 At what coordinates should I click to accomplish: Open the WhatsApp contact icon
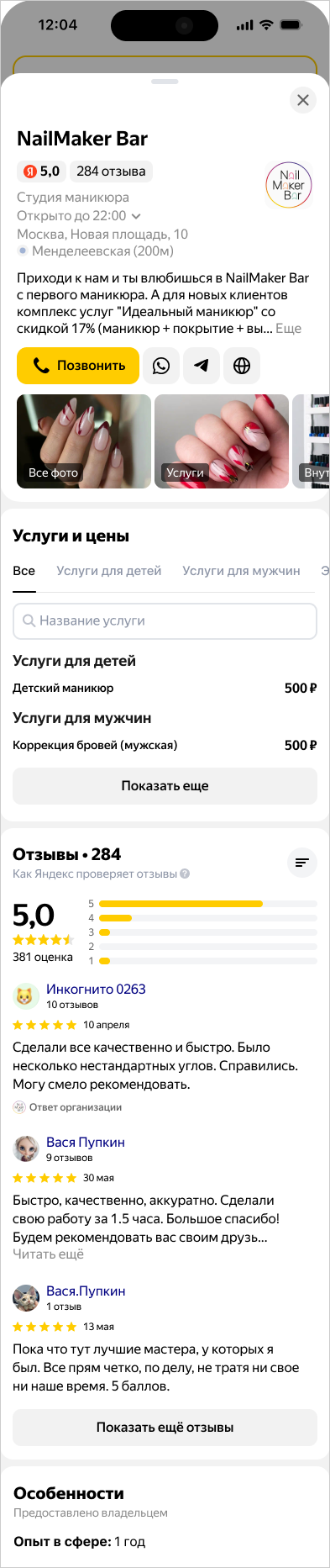coord(161,366)
